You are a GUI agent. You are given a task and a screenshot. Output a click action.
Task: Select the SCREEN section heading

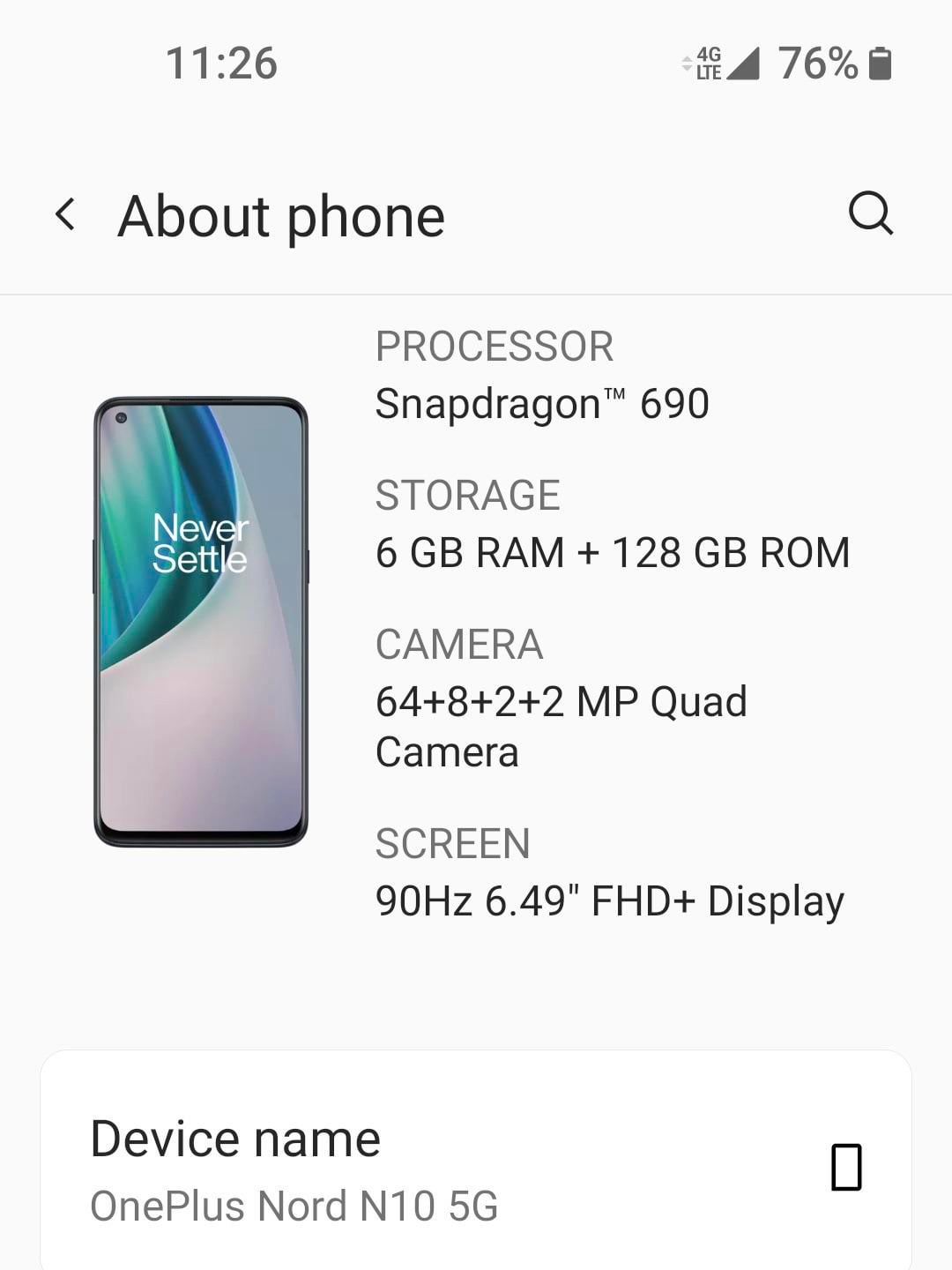(452, 845)
